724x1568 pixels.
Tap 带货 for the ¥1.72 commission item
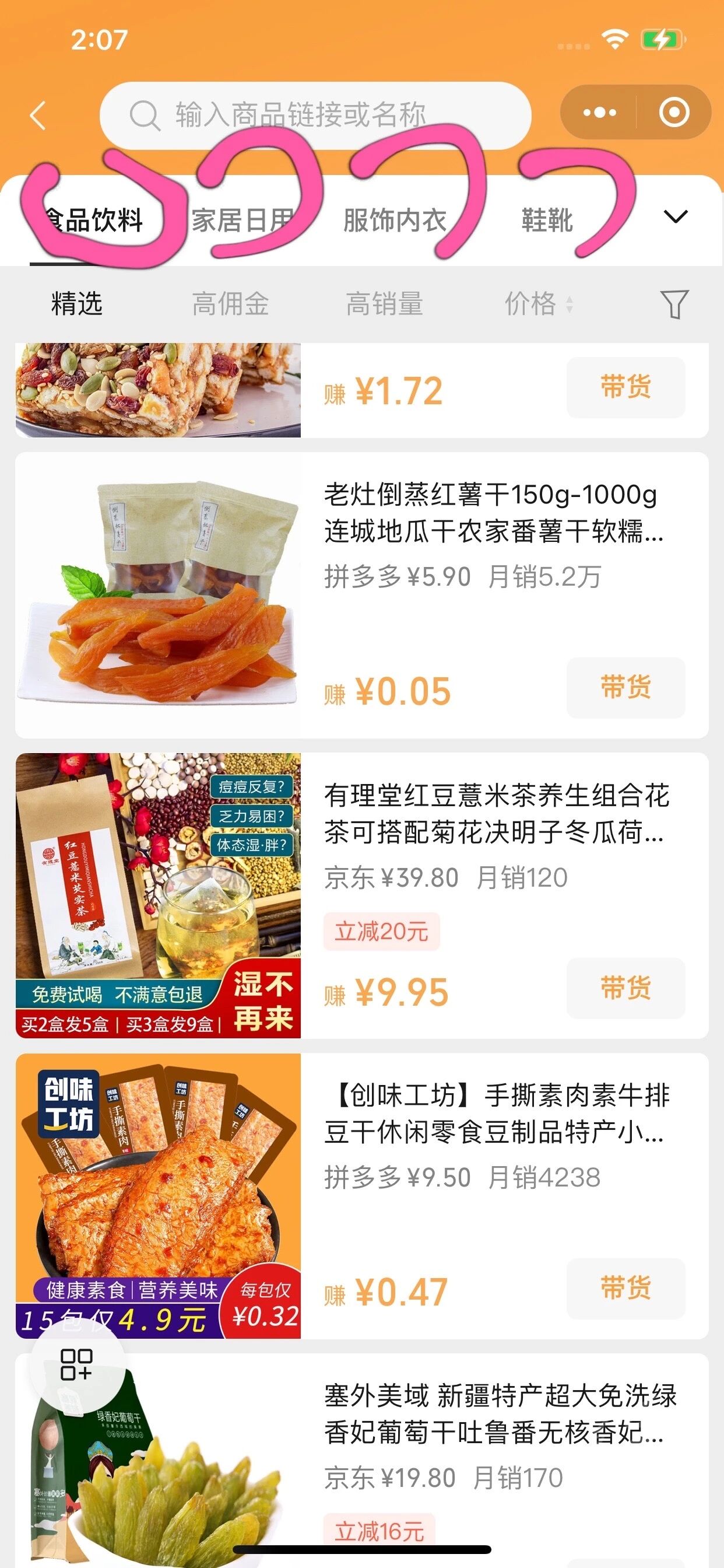pos(625,387)
